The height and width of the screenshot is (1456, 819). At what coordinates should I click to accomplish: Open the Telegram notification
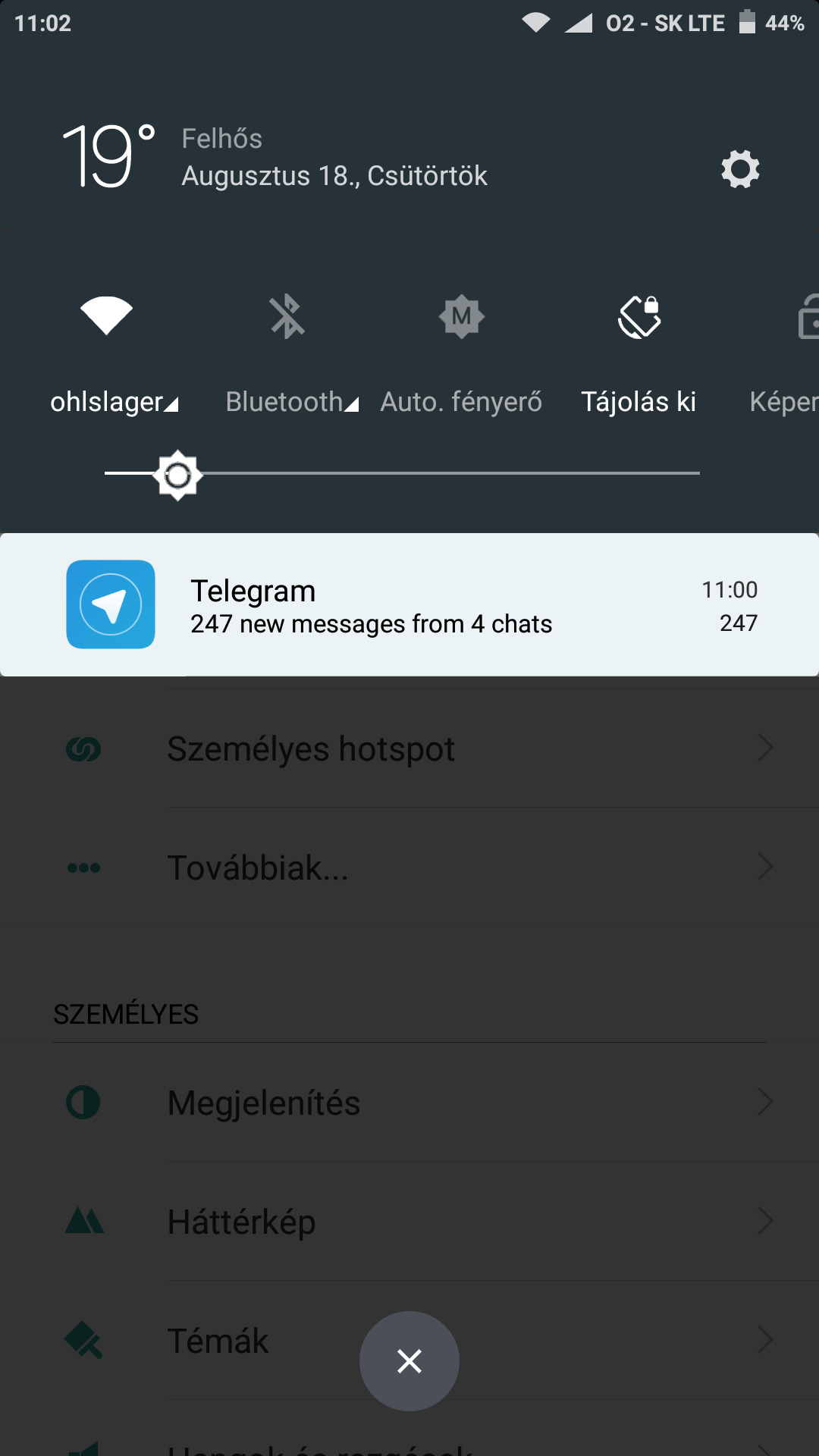tap(409, 604)
